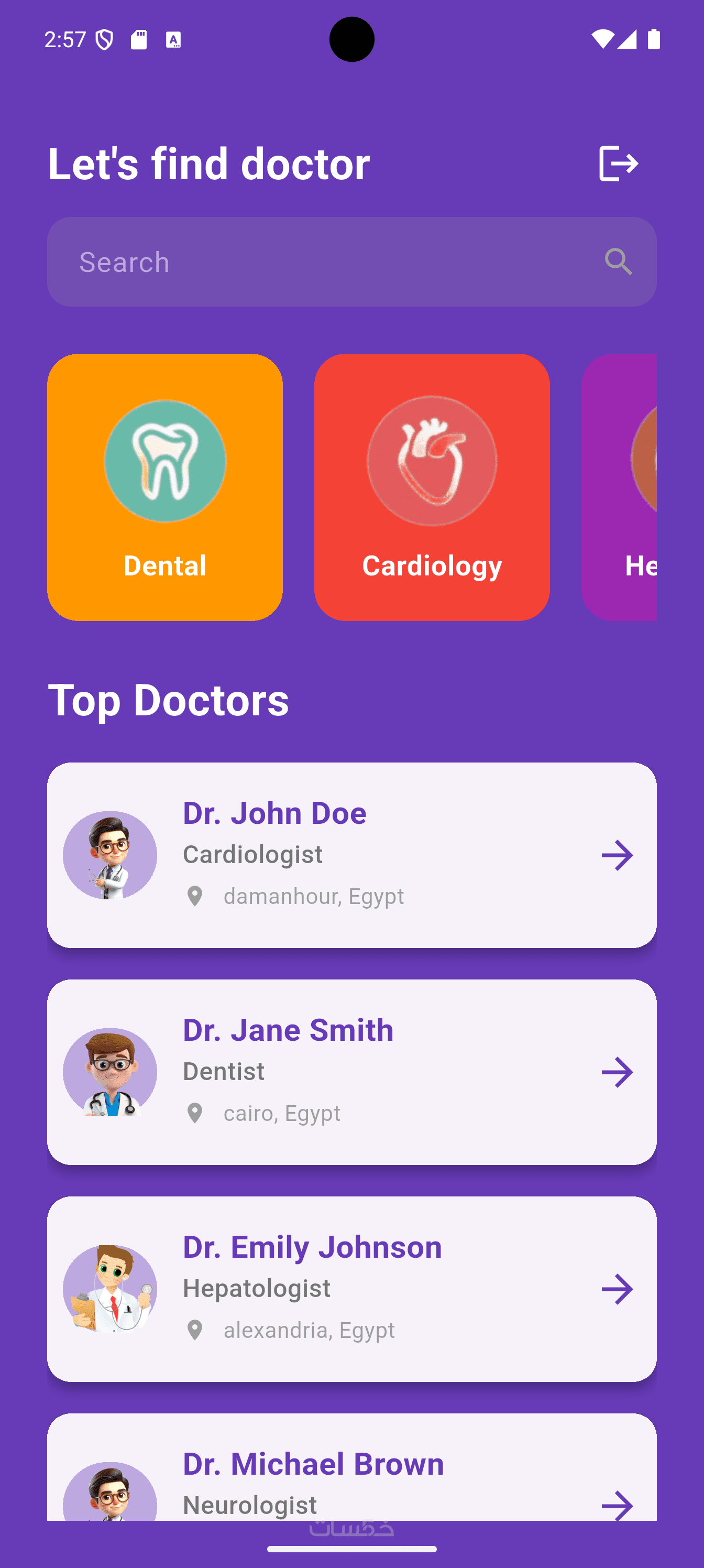704x1568 pixels.
Task: Open Dr. John Doe's profile card
Action: coord(351,855)
